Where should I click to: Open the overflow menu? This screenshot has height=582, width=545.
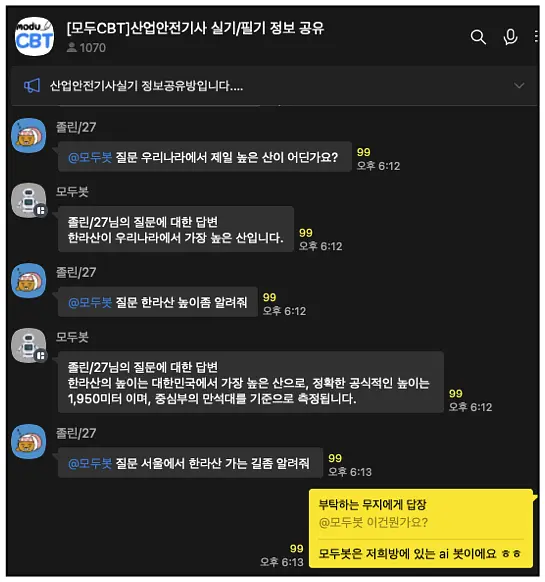pos(536,36)
